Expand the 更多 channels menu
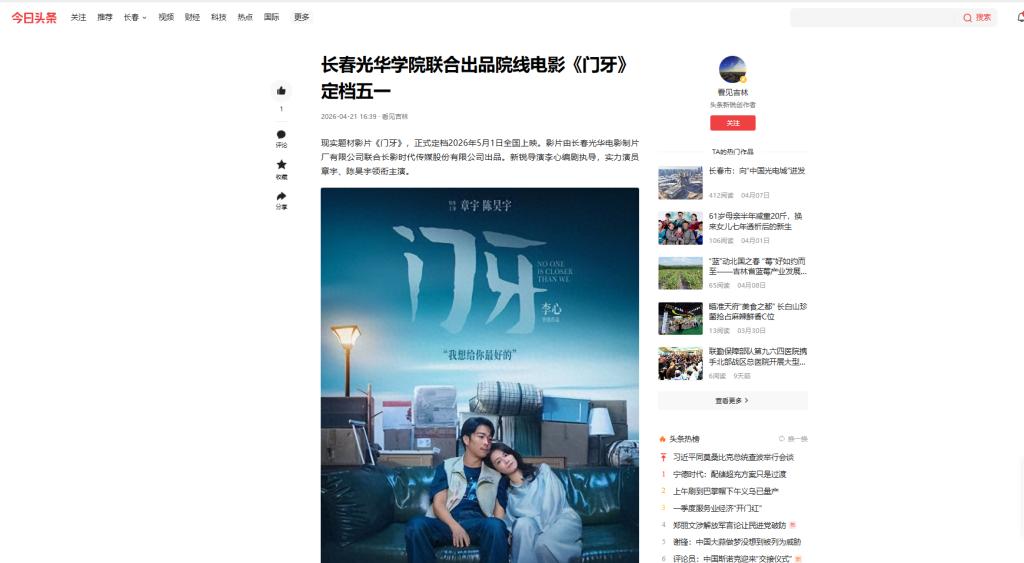Viewport: 1024px width, 563px height. [x=301, y=18]
